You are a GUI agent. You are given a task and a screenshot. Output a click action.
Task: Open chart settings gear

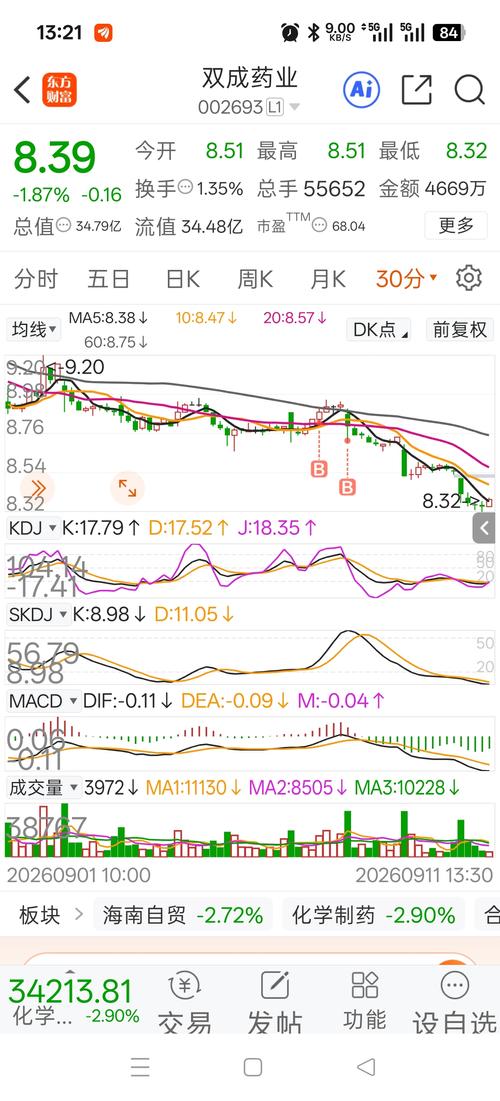point(469,278)
